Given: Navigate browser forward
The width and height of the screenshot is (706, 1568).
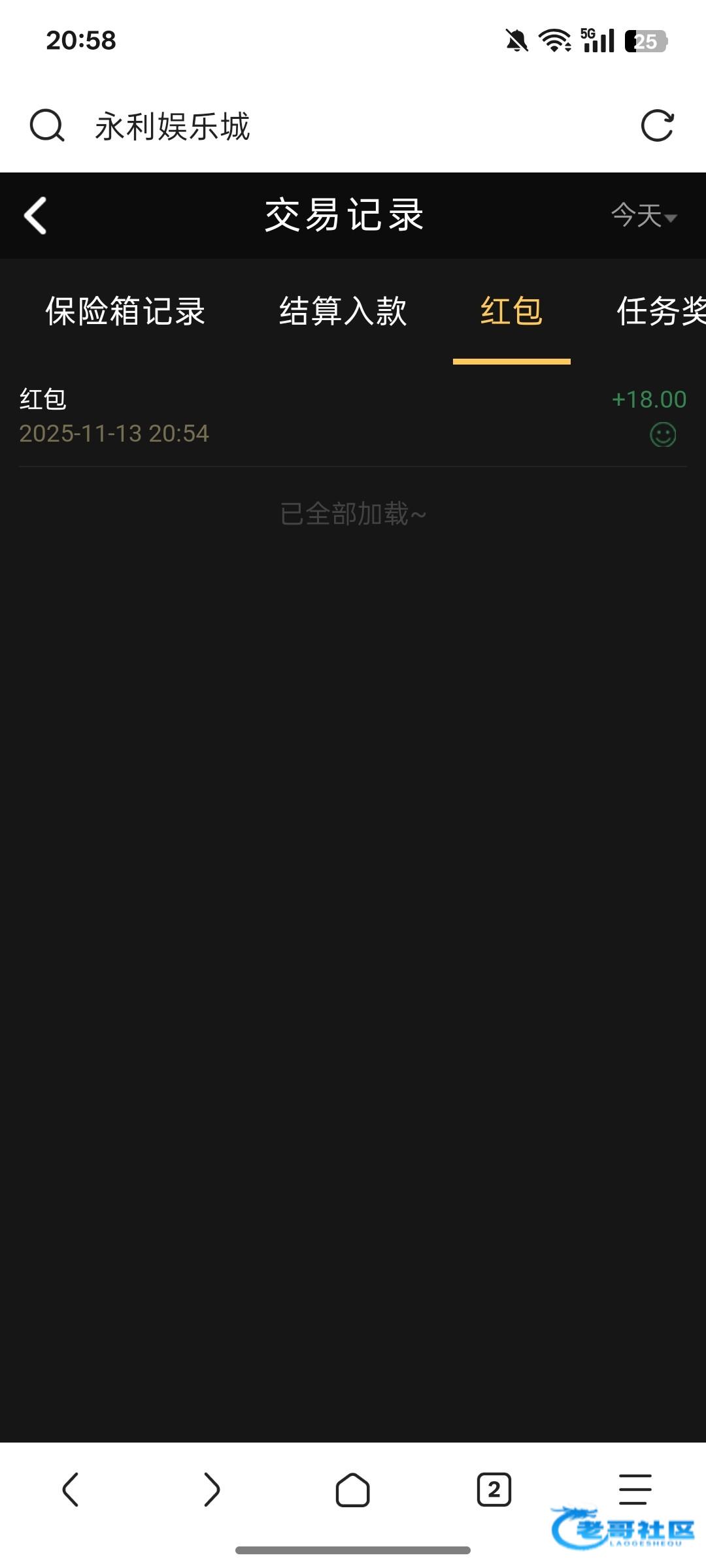Looking at the screenshot, I should tap(212, 1490).
